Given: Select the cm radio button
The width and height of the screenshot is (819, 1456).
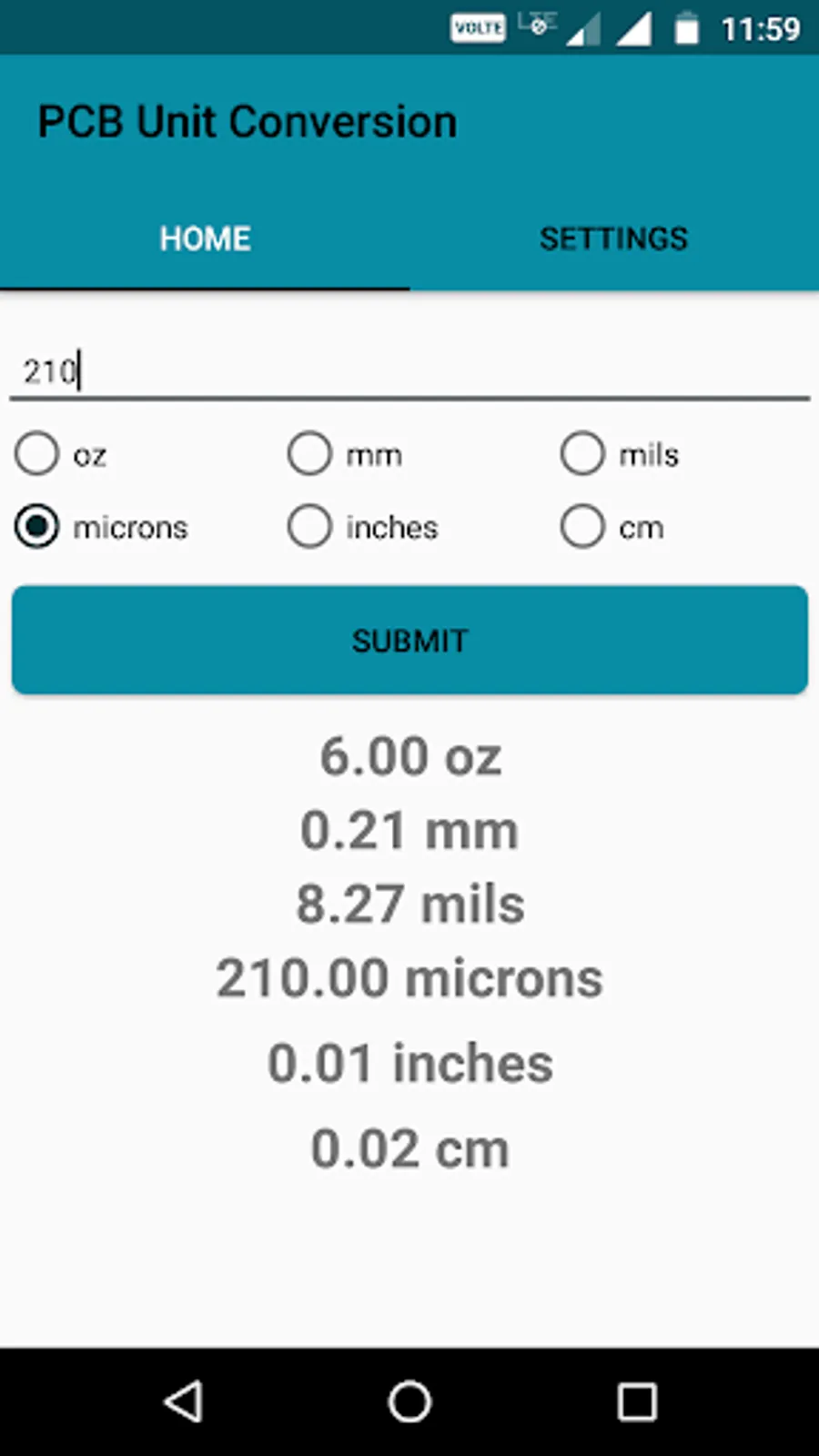Looking at the screenshot, I should (612, 527).
